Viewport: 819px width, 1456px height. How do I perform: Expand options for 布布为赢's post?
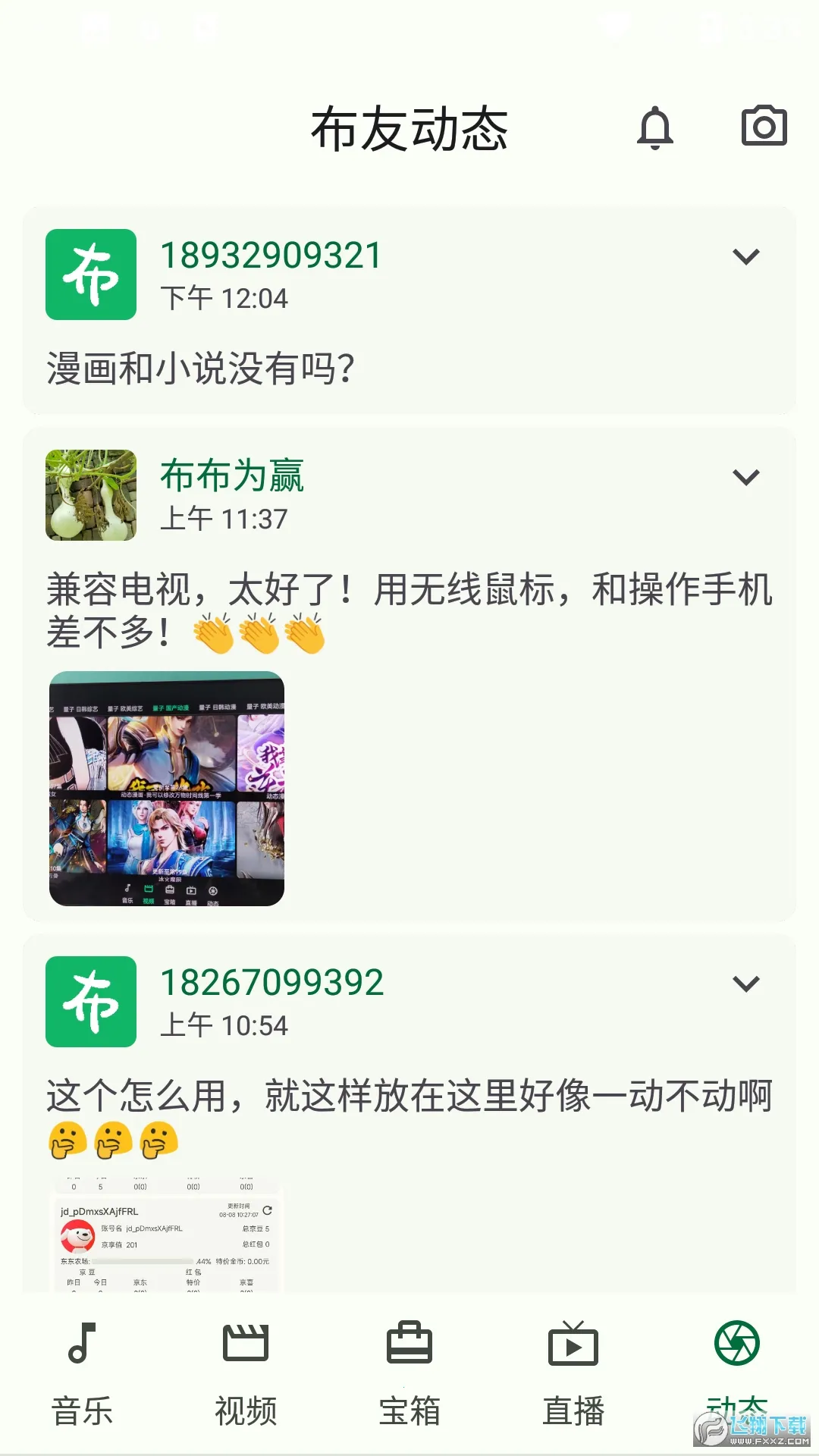(746, 478)
